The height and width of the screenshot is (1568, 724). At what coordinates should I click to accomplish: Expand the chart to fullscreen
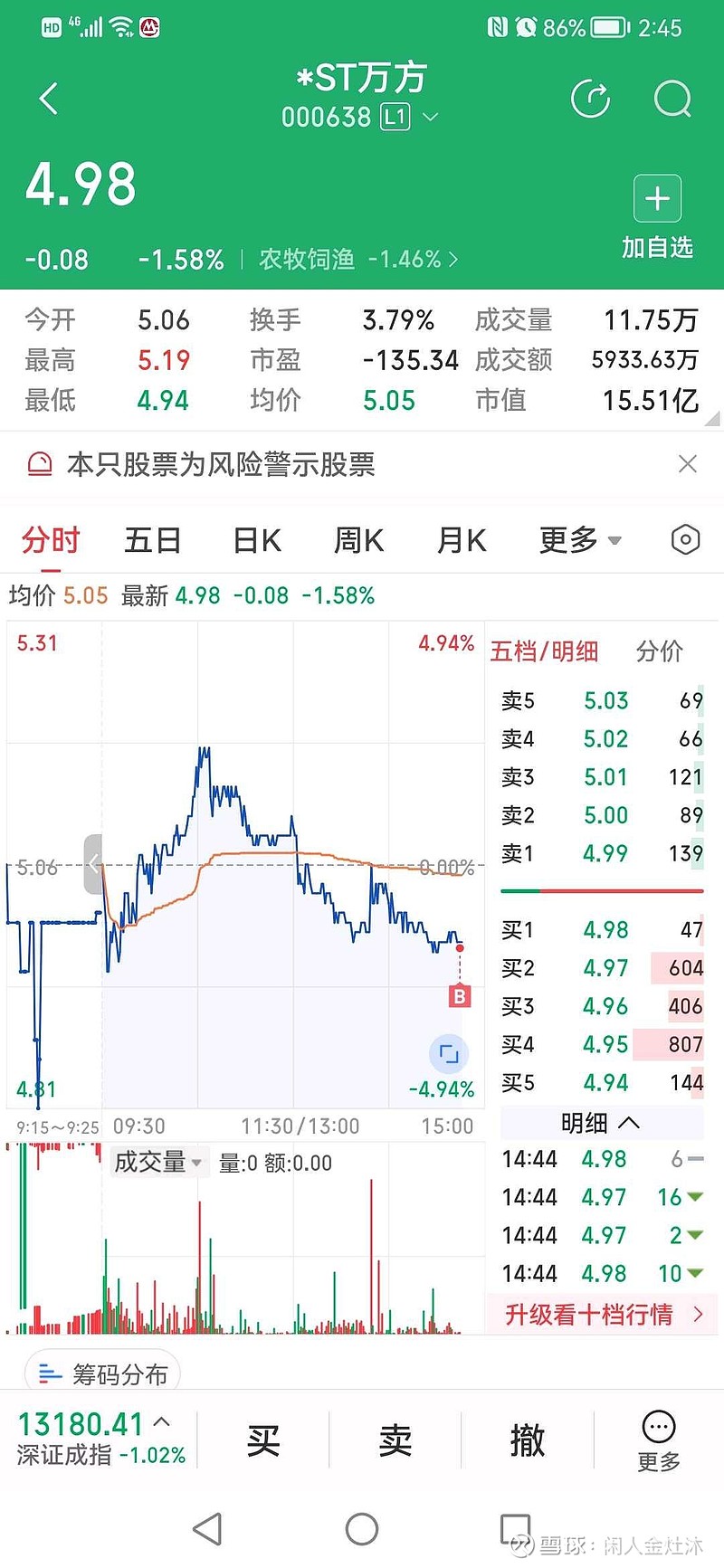(x=449, y=1053)
